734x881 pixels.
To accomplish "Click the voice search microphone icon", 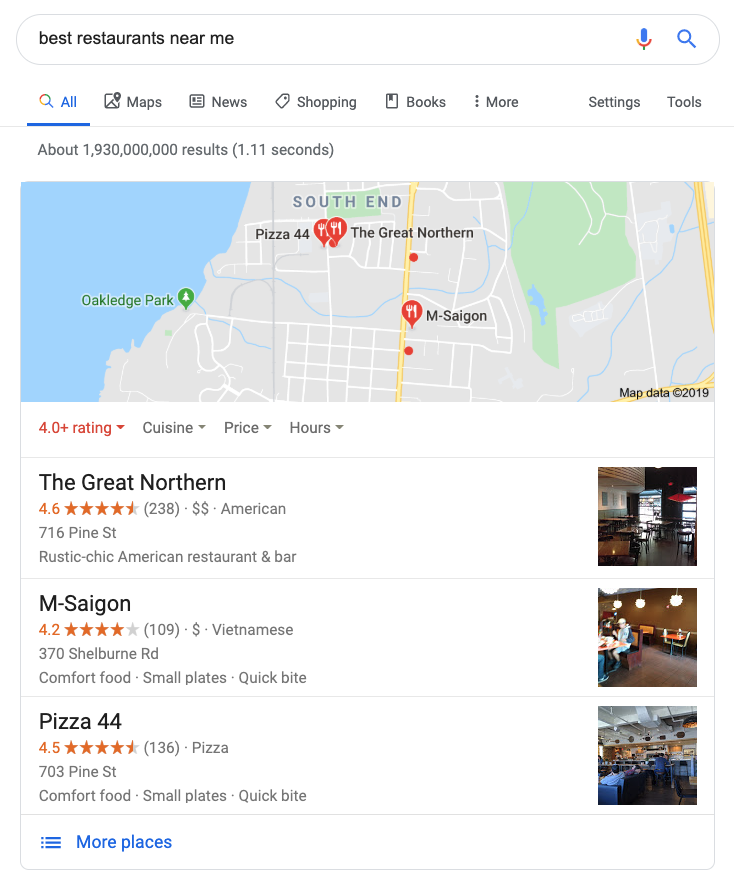I will pyautogui.click(x=644, y=38).
